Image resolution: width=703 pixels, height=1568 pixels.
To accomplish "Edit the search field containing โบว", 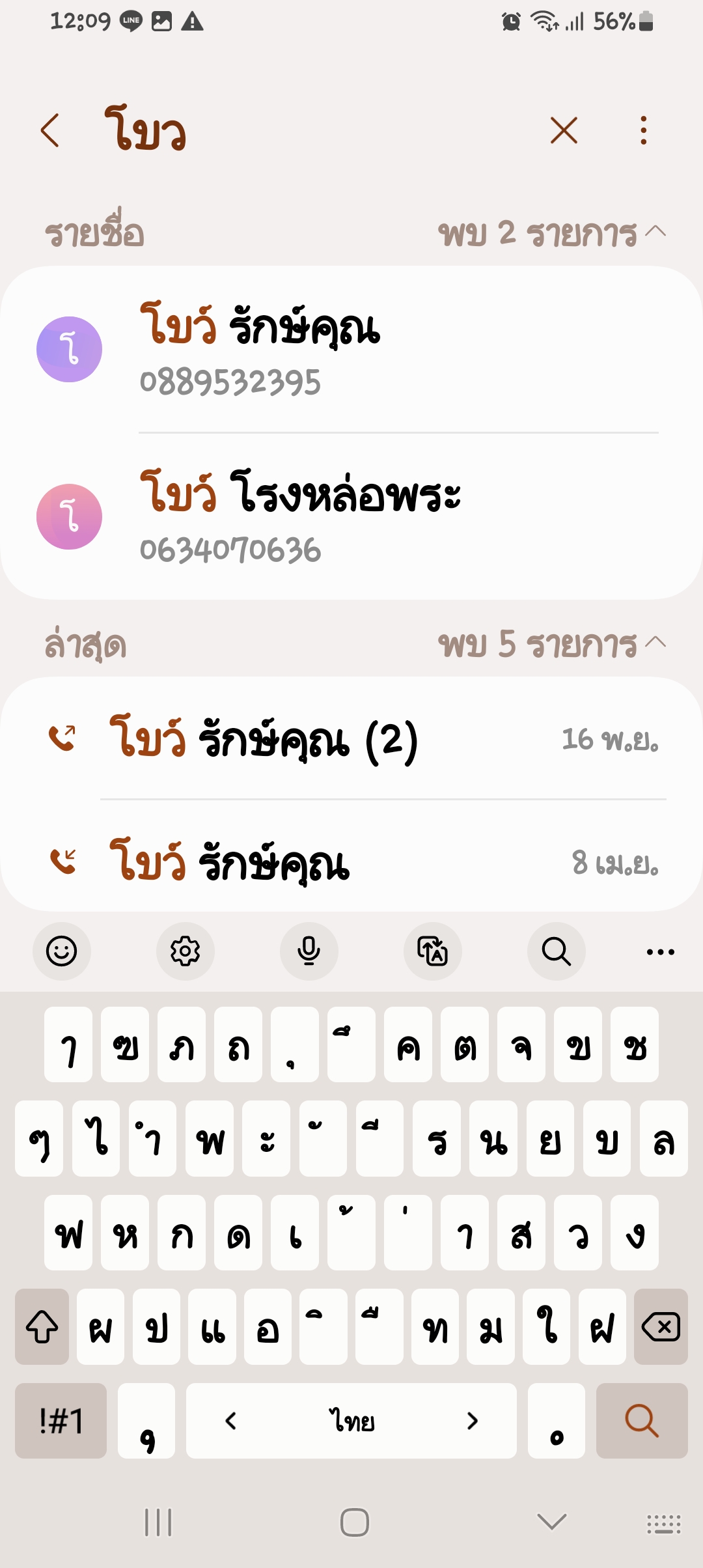I will (x=312, y=130).
